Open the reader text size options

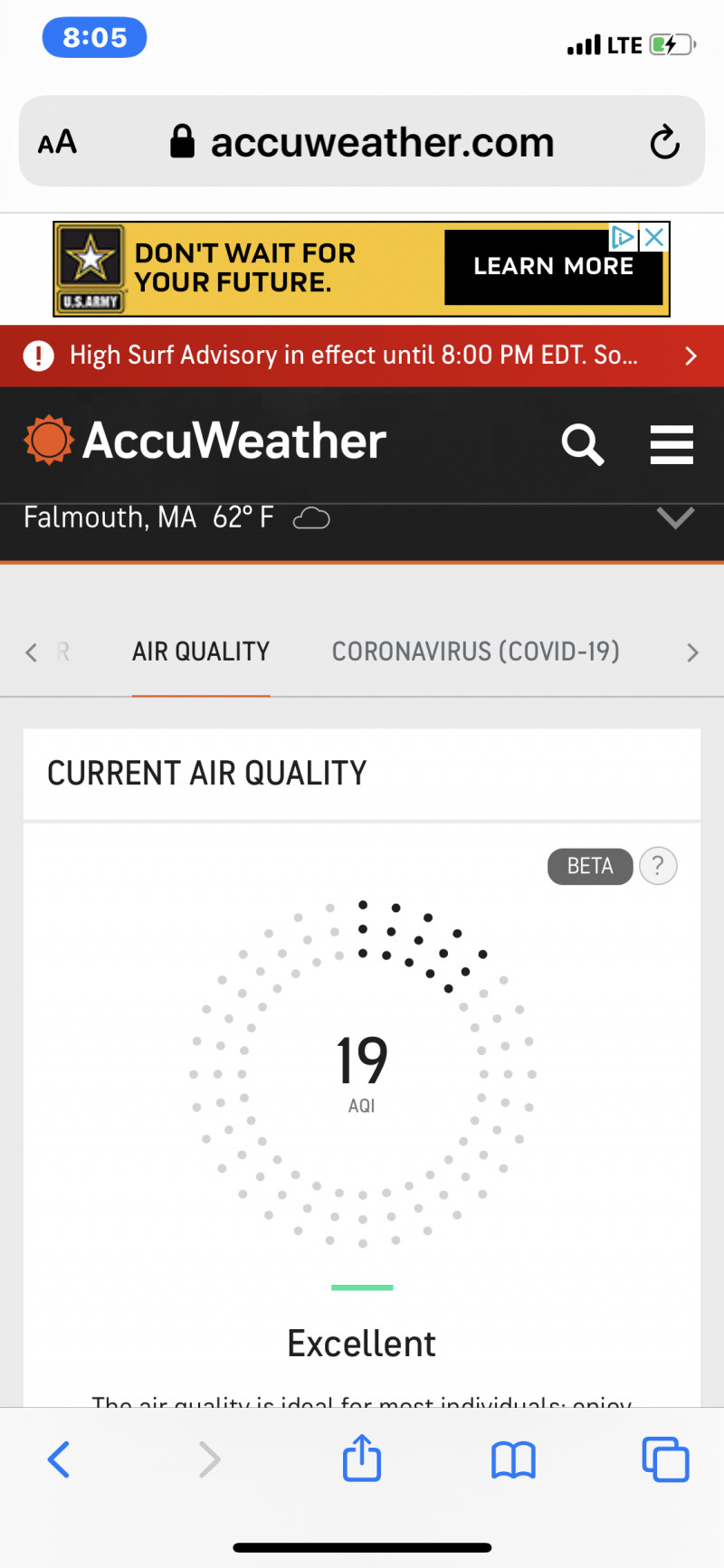pos(58,142)
